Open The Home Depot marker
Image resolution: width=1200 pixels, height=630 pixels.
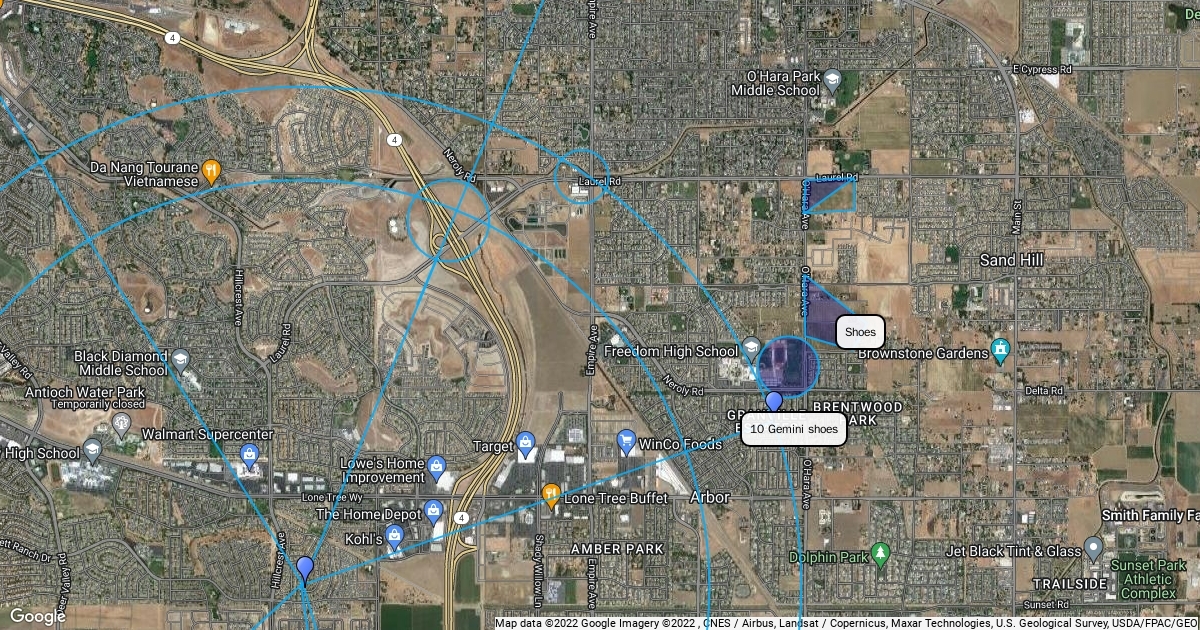(432, 511)
